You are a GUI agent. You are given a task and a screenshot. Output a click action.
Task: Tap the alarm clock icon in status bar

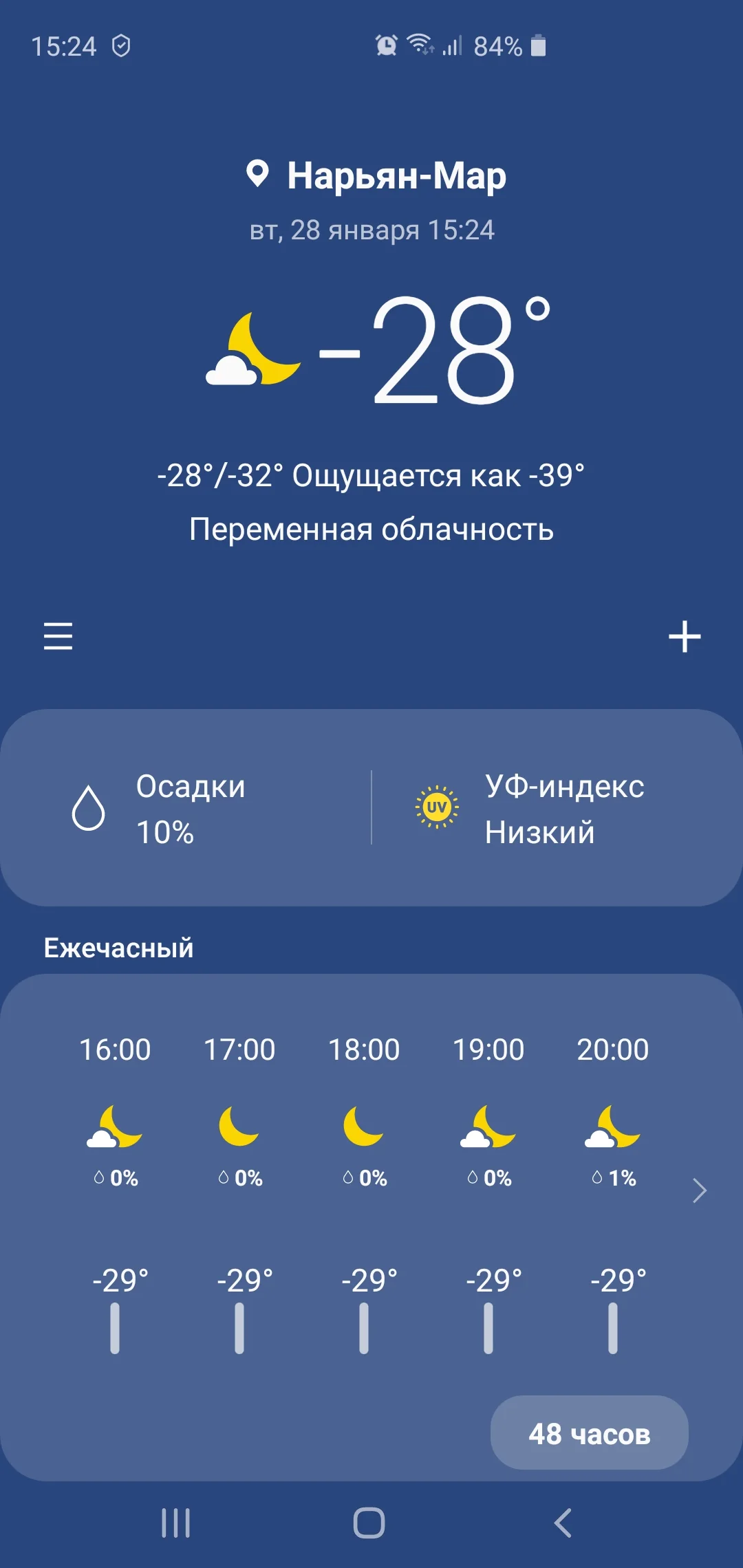(385, 44)
